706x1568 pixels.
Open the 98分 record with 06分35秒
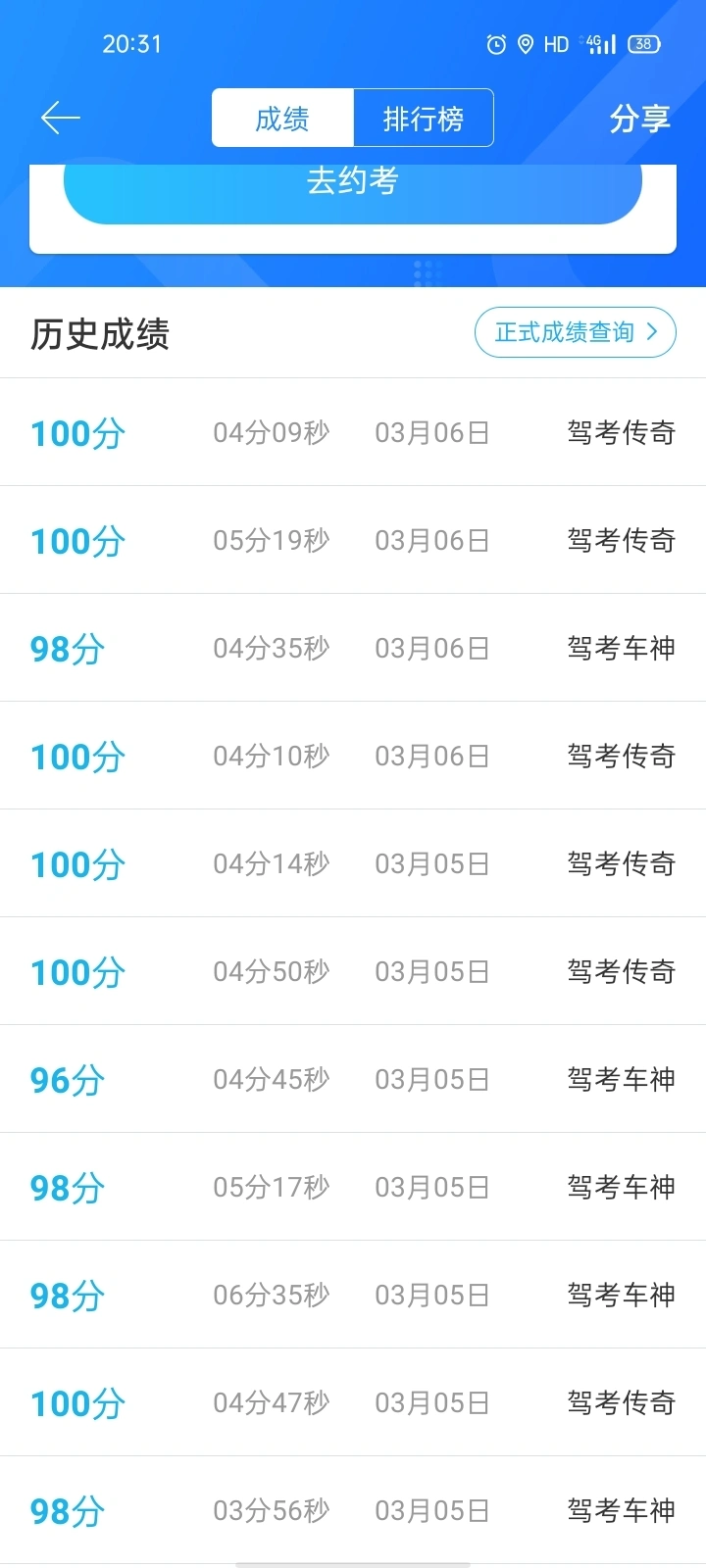[353, 1295]
